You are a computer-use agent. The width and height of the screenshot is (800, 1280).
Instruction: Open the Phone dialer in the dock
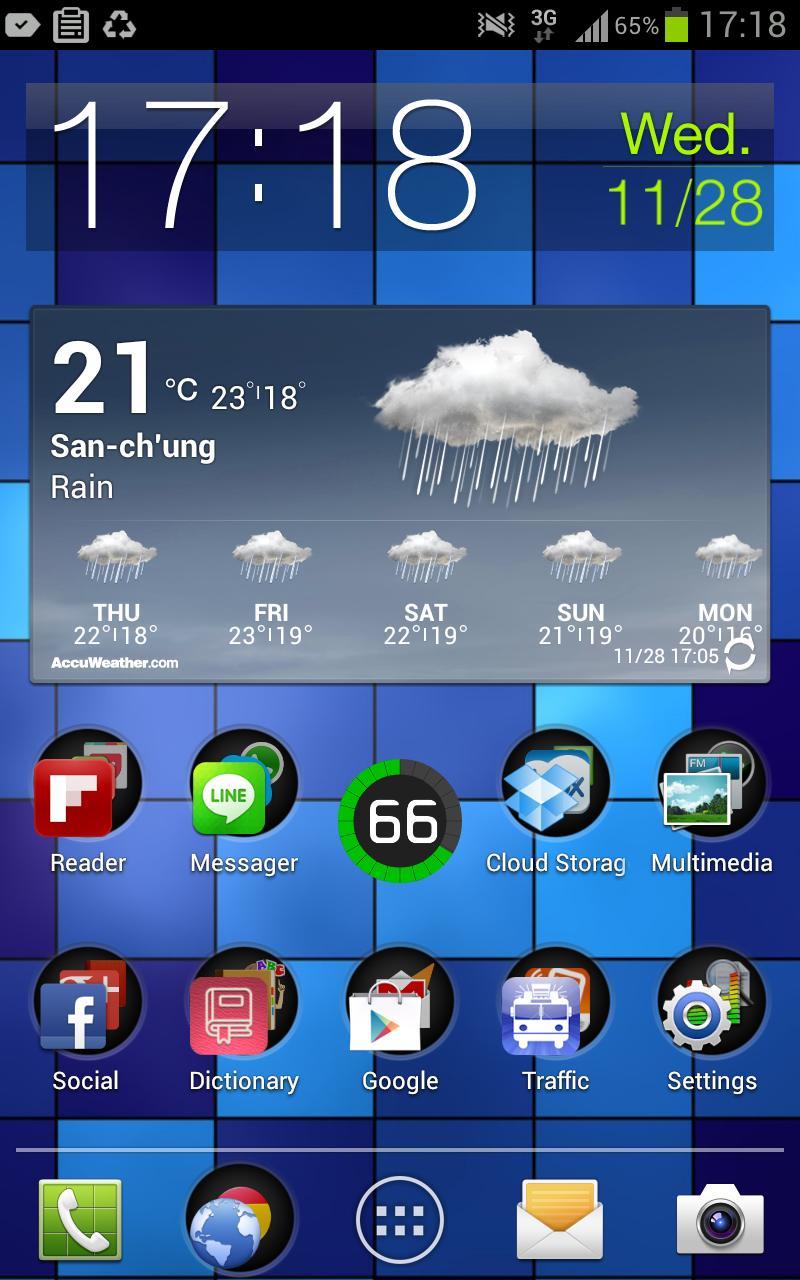pos(80,1218)
